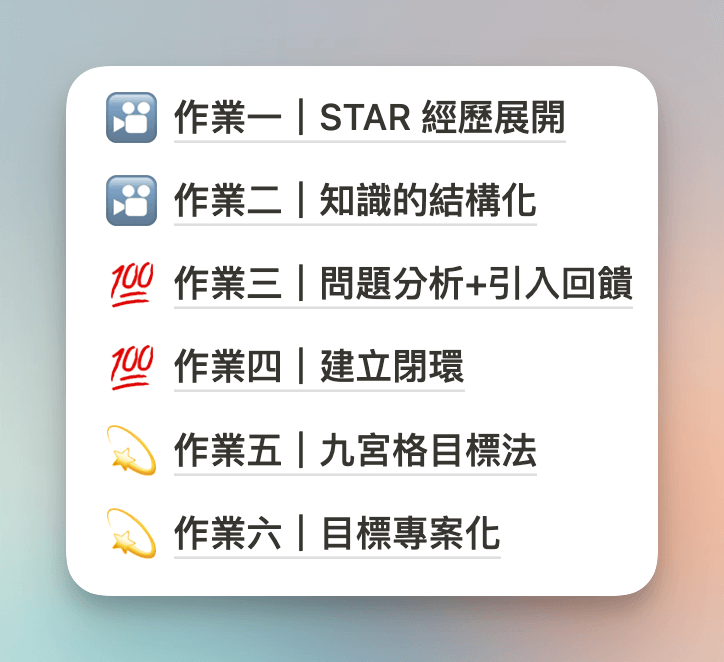Open 作業四 建立閉環 page link
This screenshot has width=724, height=662.
tap(319, 368)
